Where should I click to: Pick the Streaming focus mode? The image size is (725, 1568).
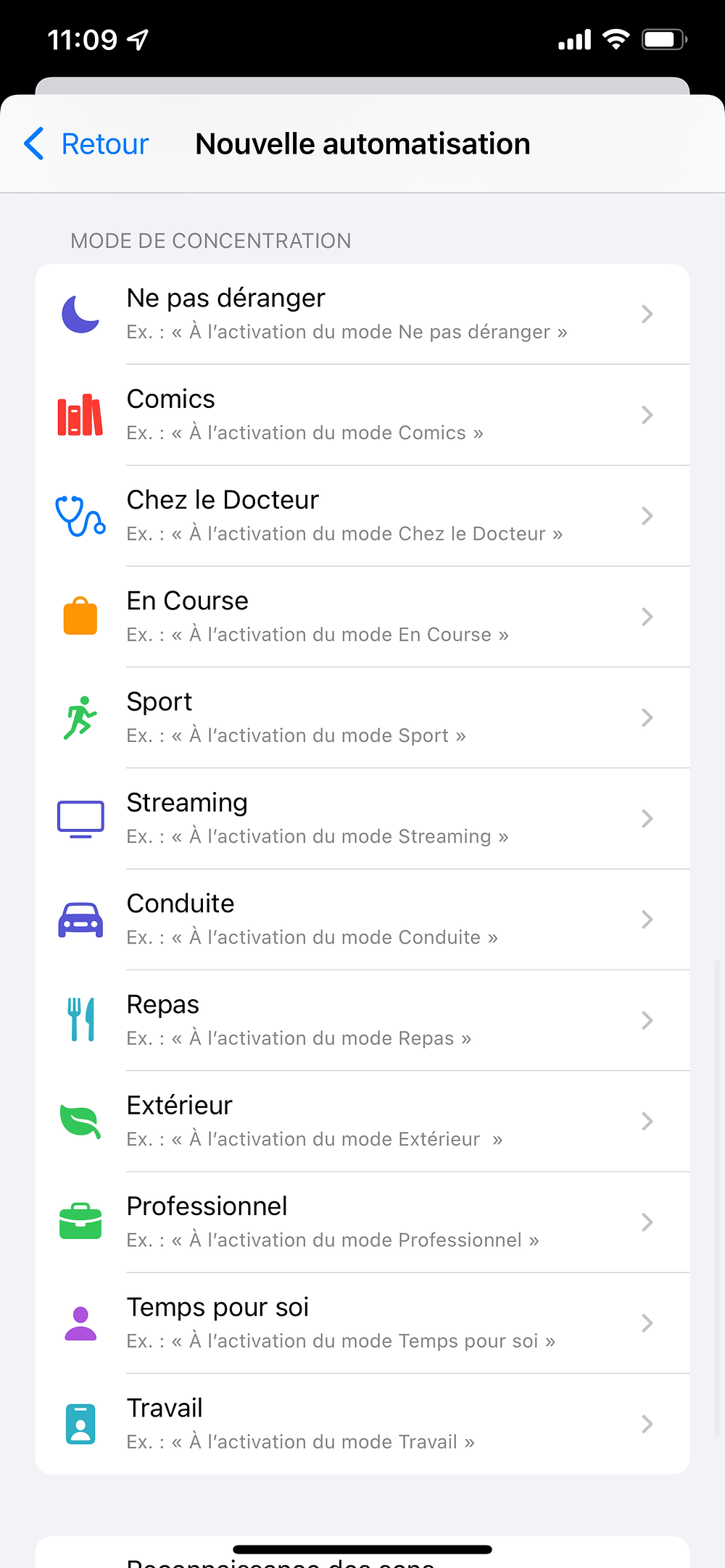point(362,819)
